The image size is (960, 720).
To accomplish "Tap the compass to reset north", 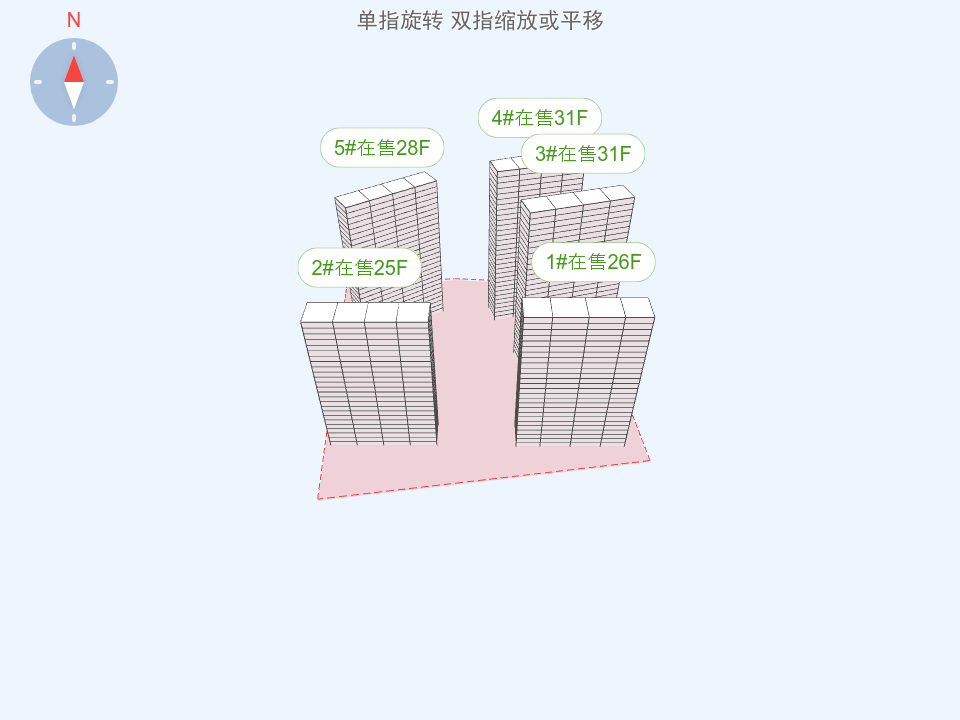I will tap(74, 82).
